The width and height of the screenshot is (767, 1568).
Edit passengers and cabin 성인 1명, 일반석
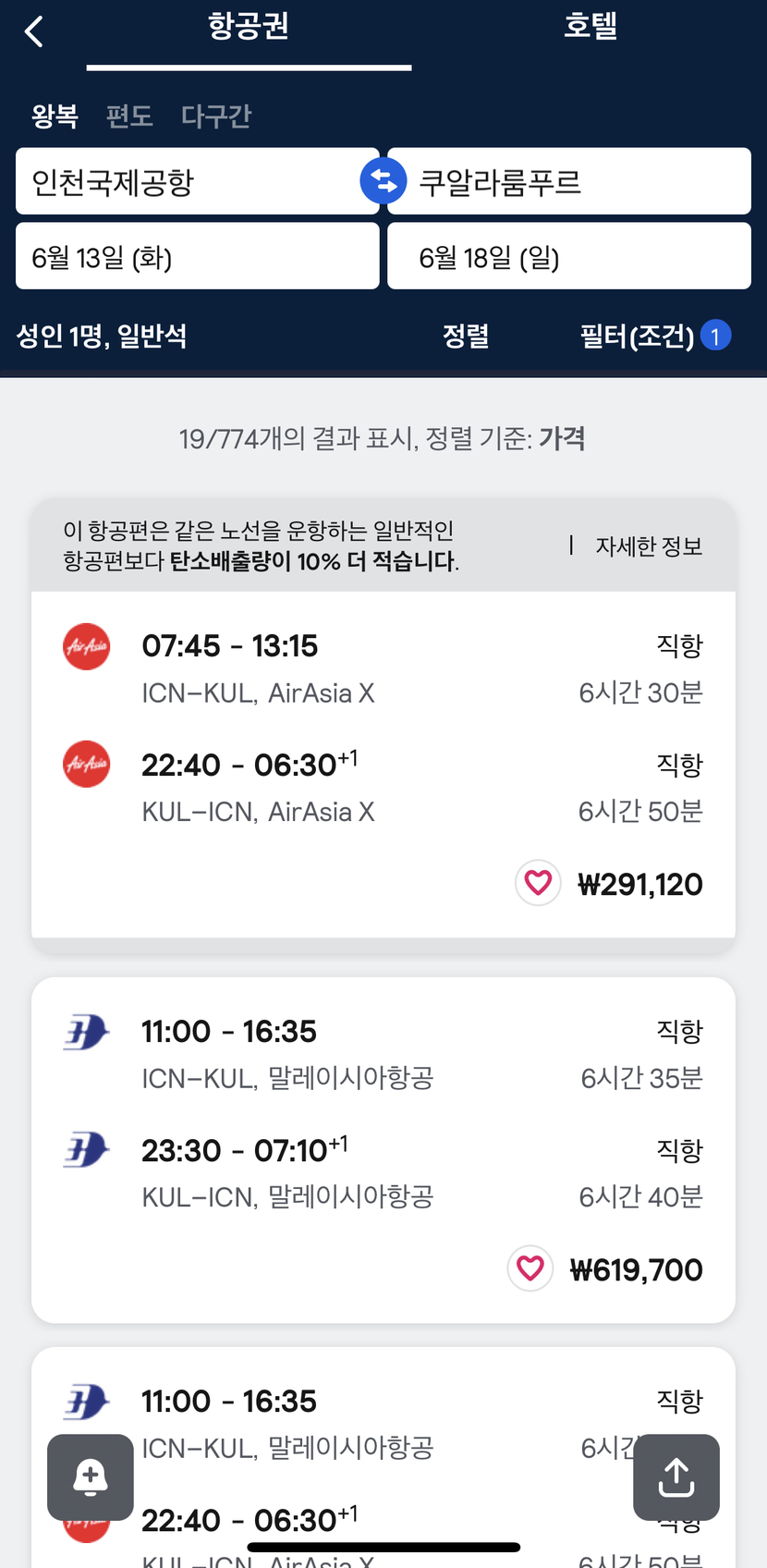click(102, 336)
